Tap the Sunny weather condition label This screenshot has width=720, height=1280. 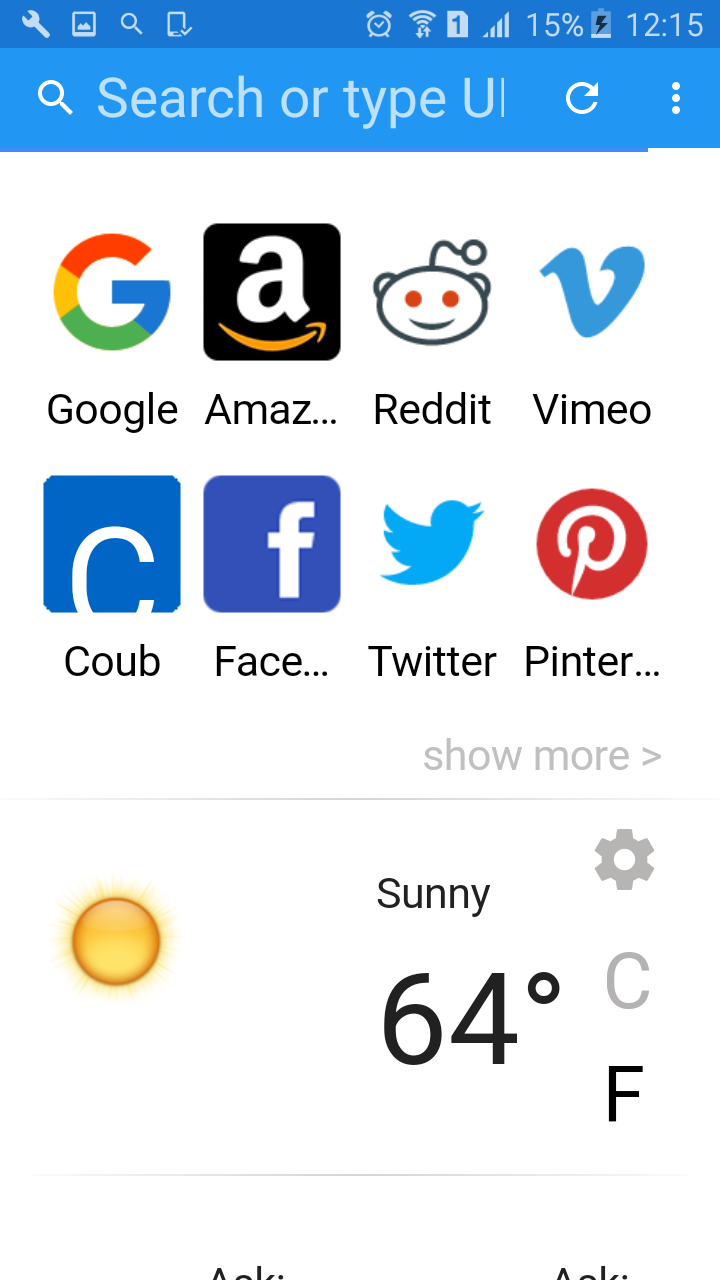point(433,893)
